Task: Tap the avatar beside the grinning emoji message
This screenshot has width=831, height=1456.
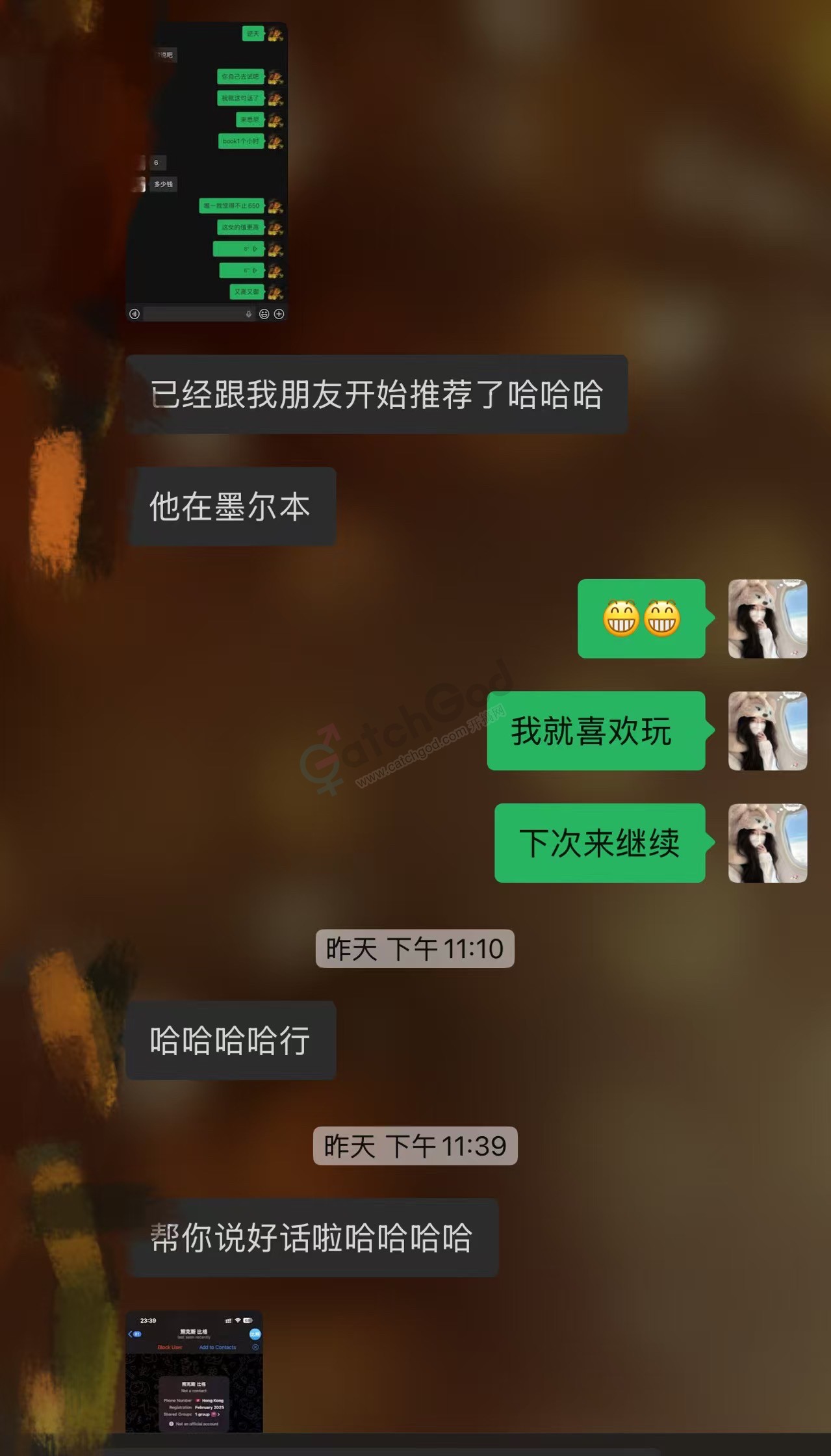Action: coord(767,619)
